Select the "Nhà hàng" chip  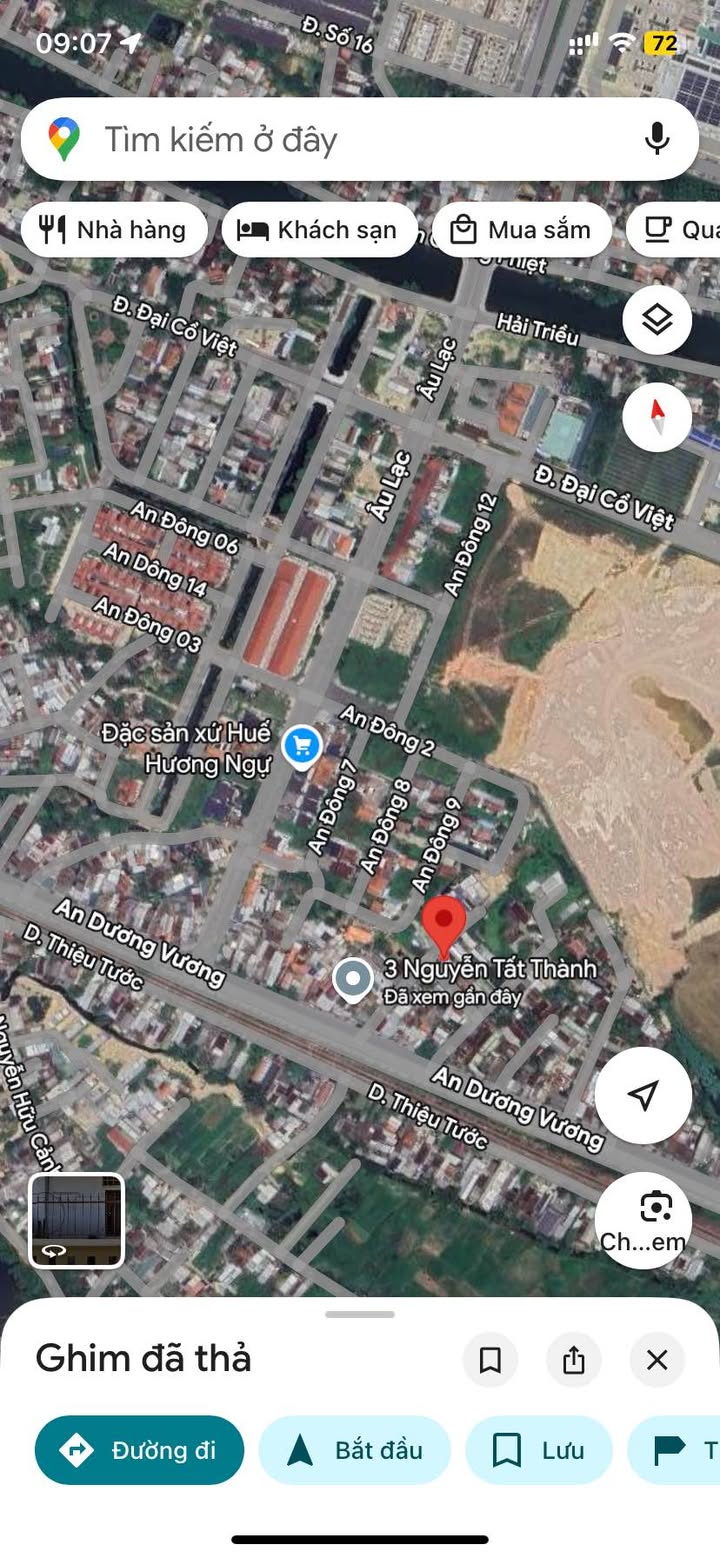click(x=113, y=230)
